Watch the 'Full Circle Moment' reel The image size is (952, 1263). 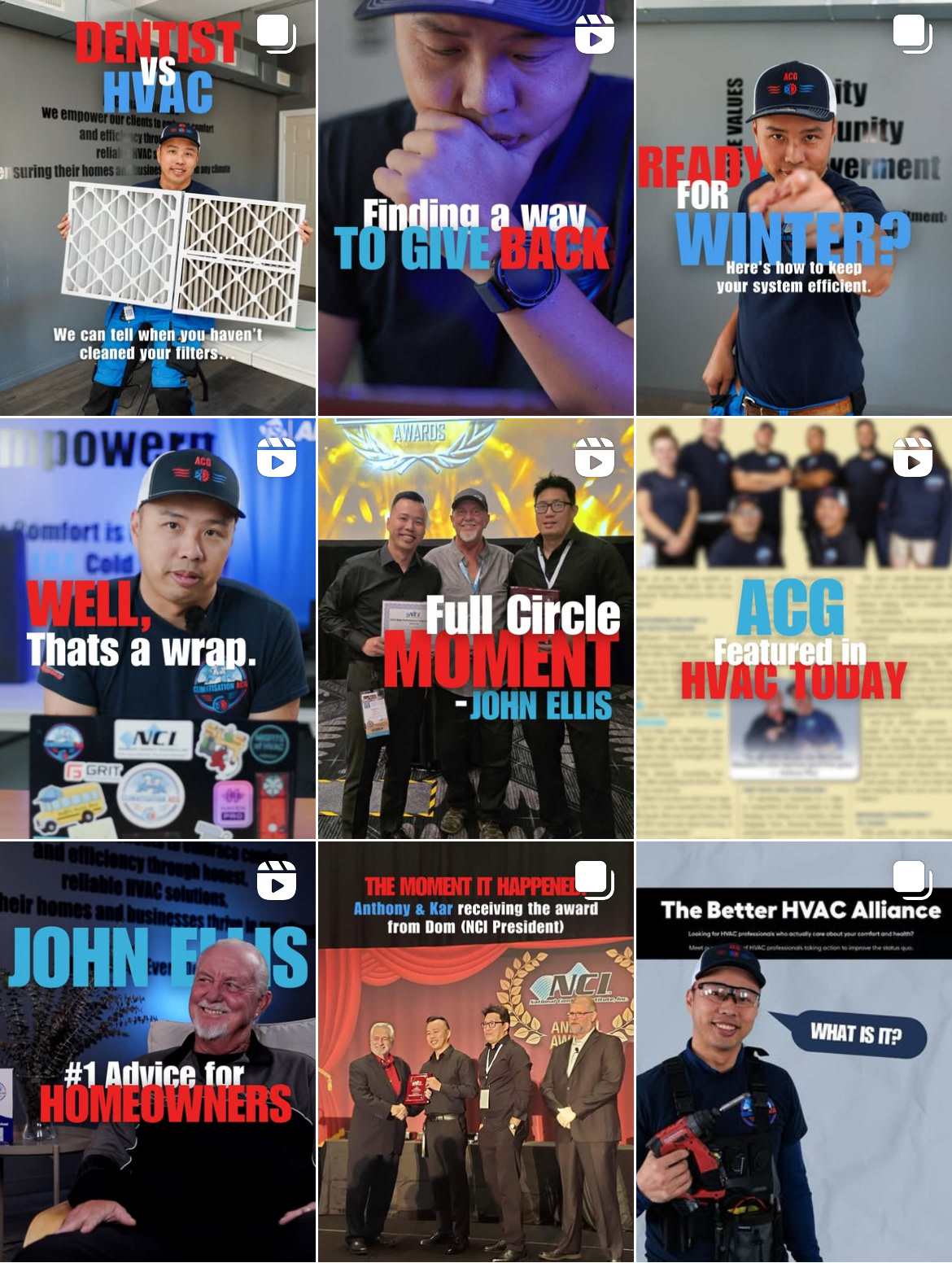[x=475, y=628]
